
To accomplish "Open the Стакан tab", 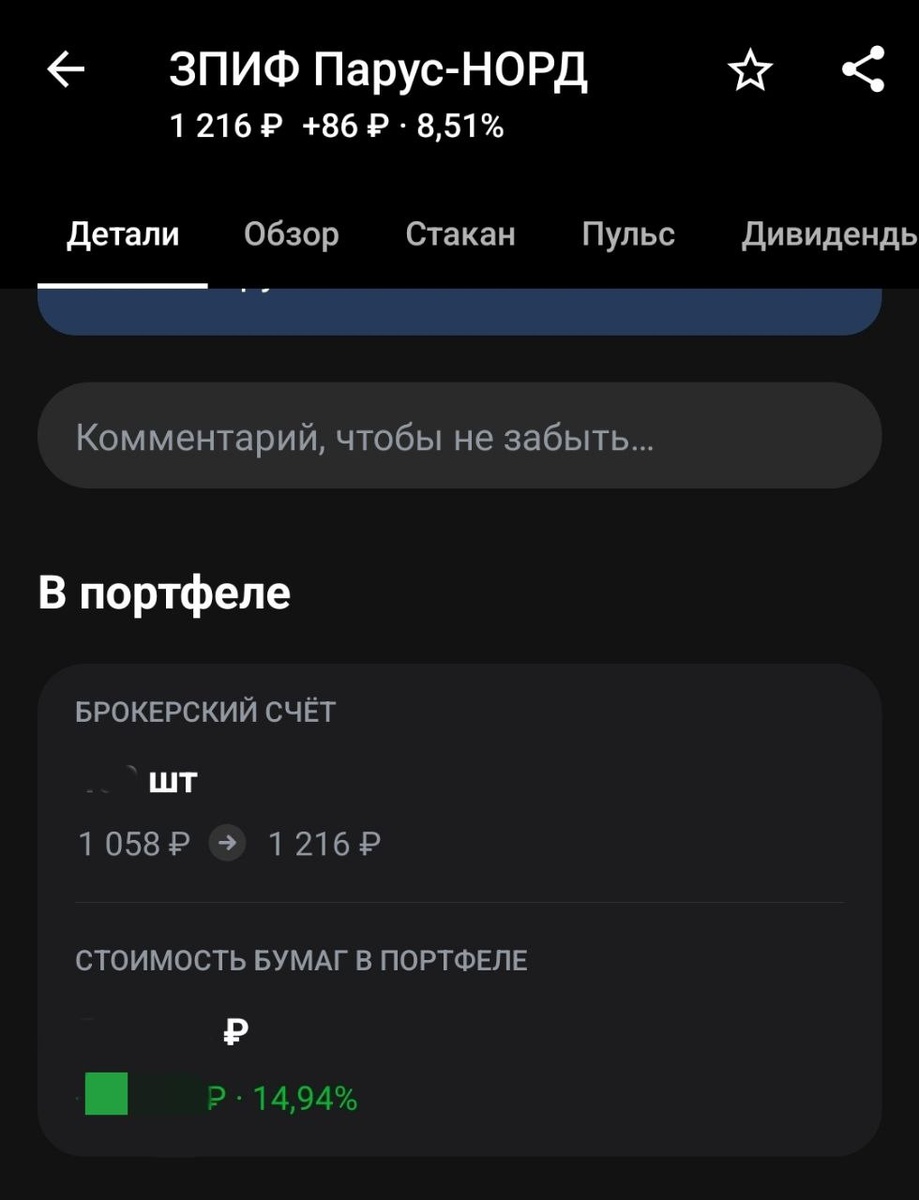I will click(x=460, y=234).
